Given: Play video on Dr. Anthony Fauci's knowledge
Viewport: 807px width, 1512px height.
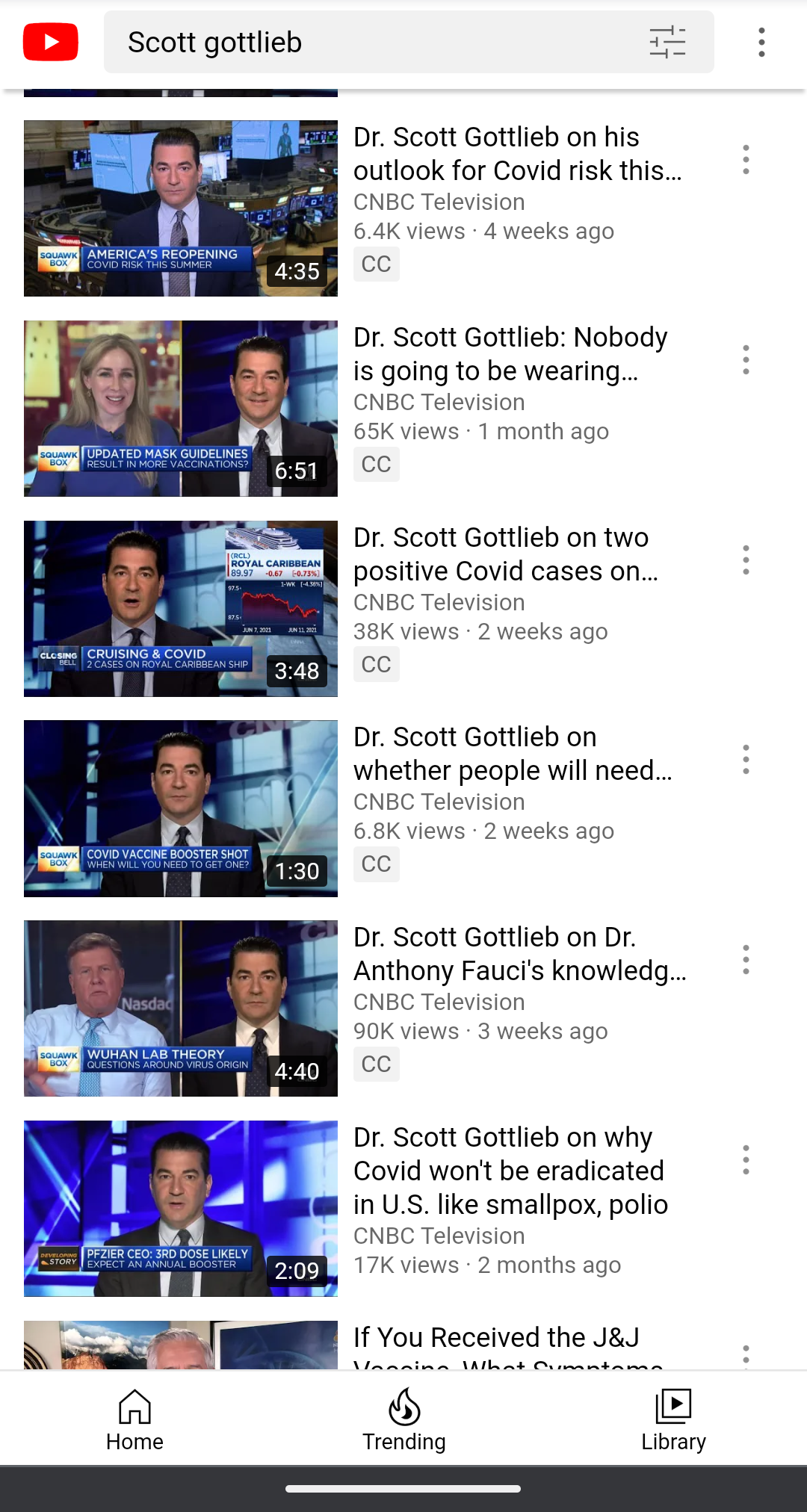Looking at the screenshot, I should [181, 1008].
